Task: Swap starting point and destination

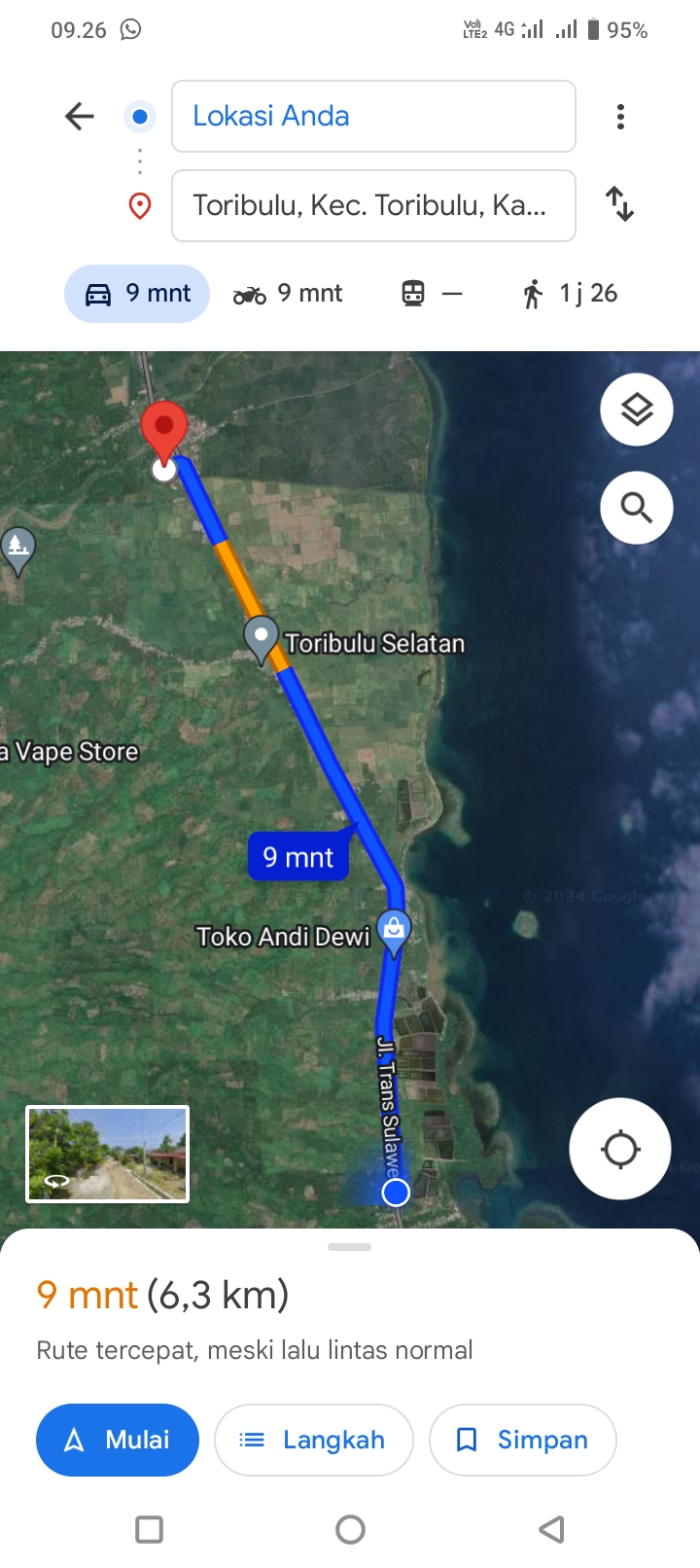Action: click(x=620, y=204)
